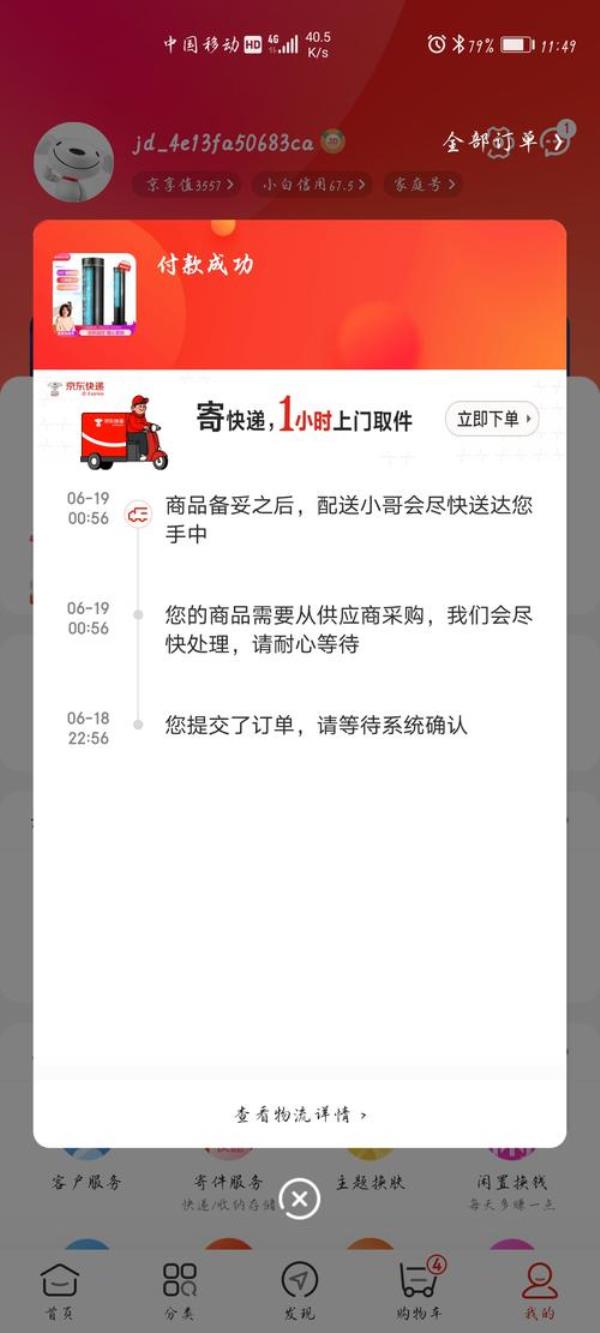Open 小白信用 67.5 credit chip
Viewport: 600px width, 1333px height.
(315, 184)
